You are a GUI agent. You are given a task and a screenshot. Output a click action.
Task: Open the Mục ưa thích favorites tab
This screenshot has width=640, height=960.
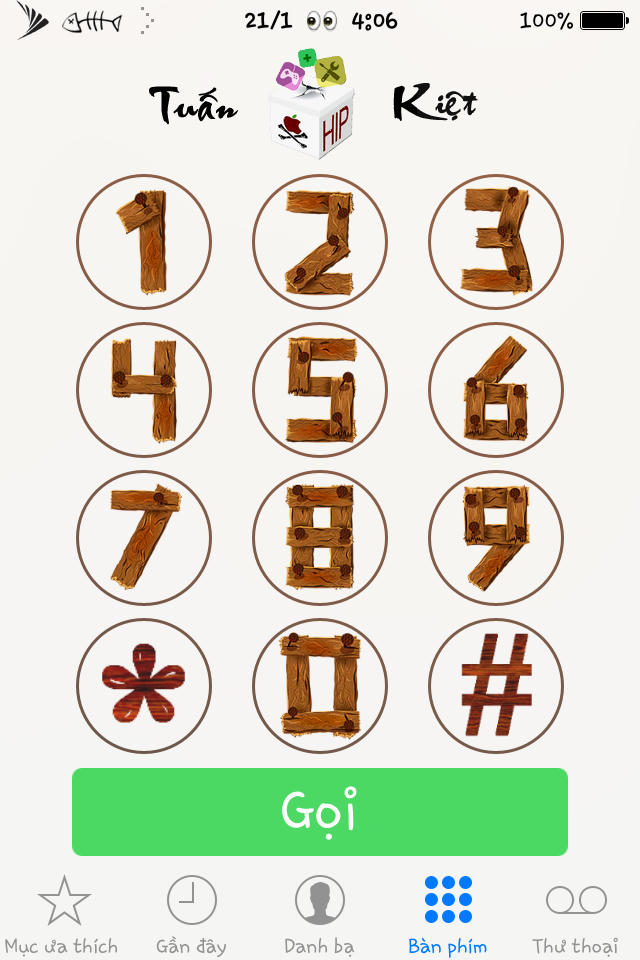click(63, 912)
